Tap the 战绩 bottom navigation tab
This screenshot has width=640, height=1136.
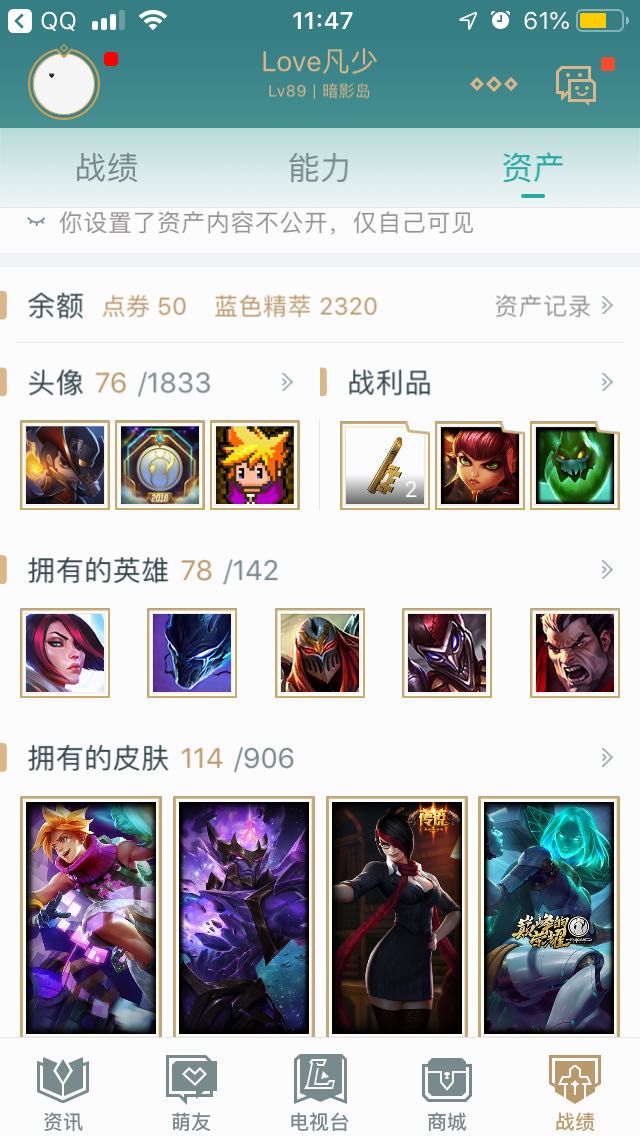pyautogui.click(x=575, y=1094)
